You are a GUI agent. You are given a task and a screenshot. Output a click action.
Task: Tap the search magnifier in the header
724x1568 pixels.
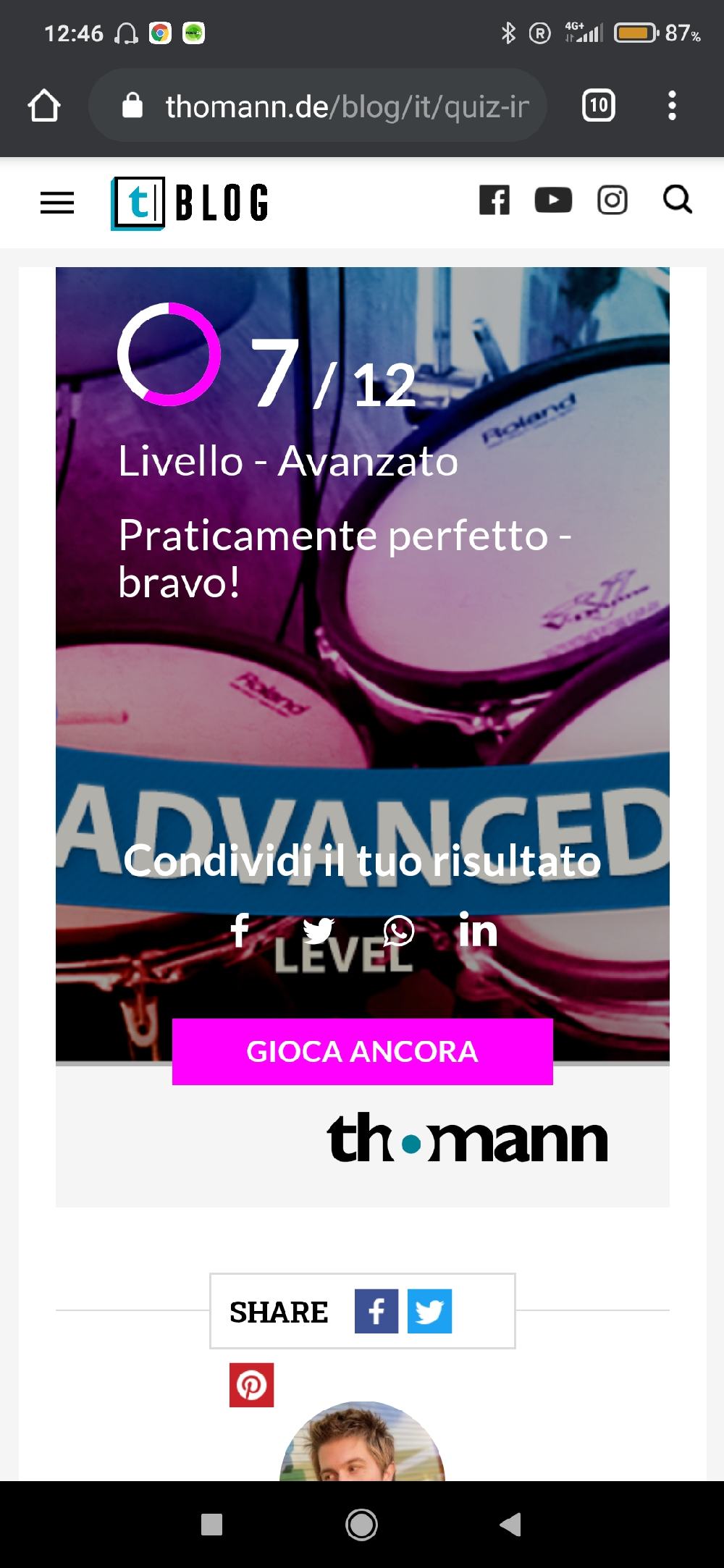[678, 200]
